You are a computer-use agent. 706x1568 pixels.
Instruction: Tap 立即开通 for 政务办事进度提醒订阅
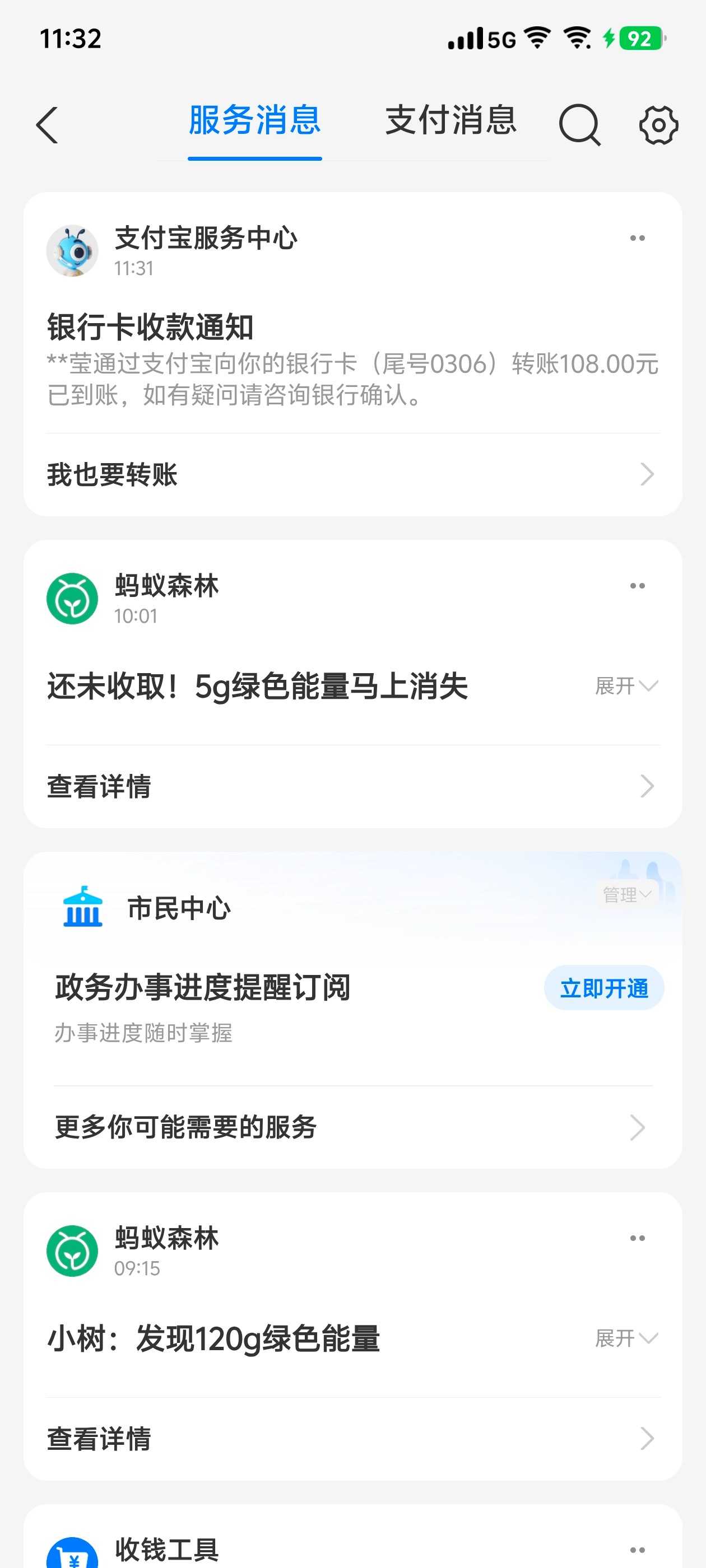603,988
